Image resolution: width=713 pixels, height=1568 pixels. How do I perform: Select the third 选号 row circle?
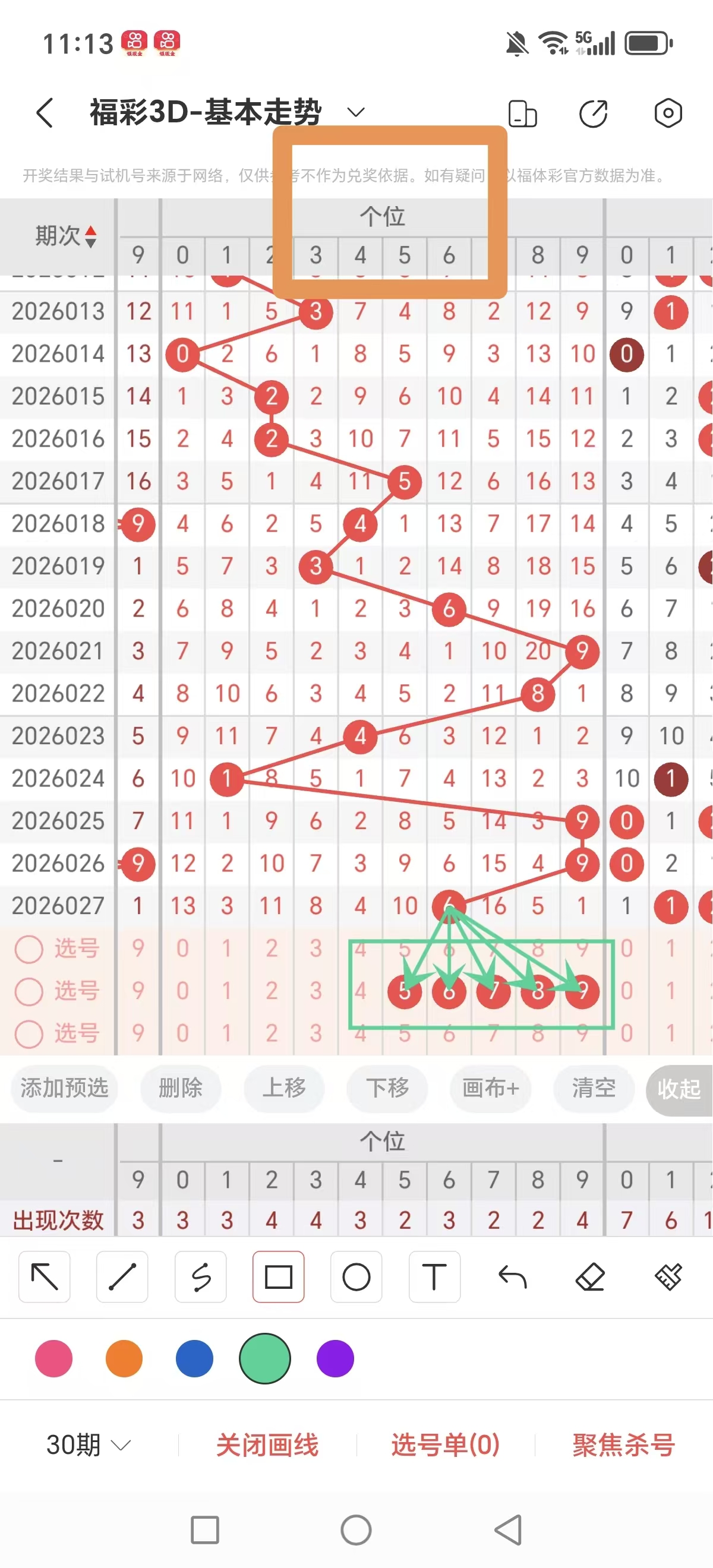click(x=29, y=1033)
